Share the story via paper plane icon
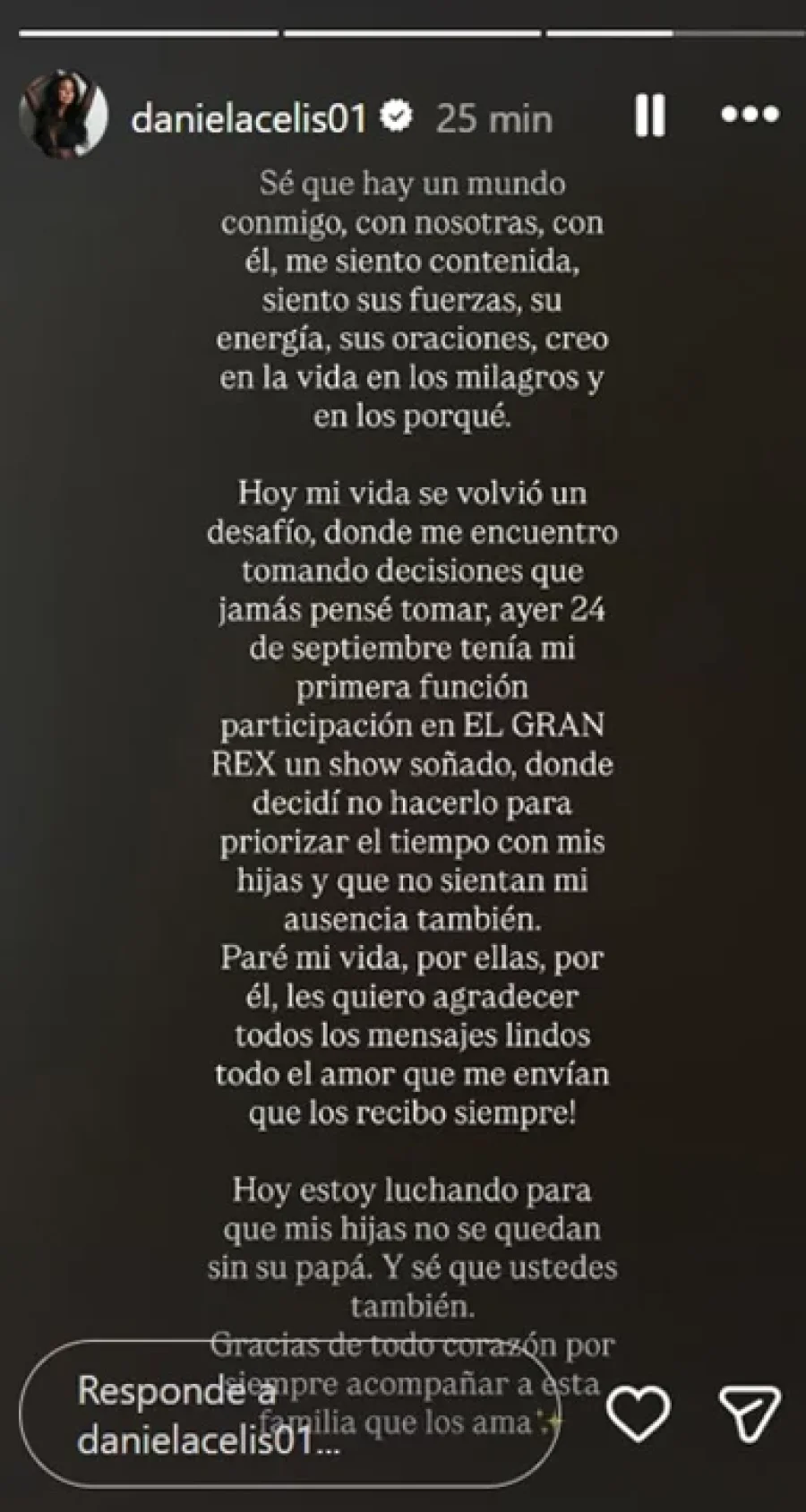 tap(750, 1413)
